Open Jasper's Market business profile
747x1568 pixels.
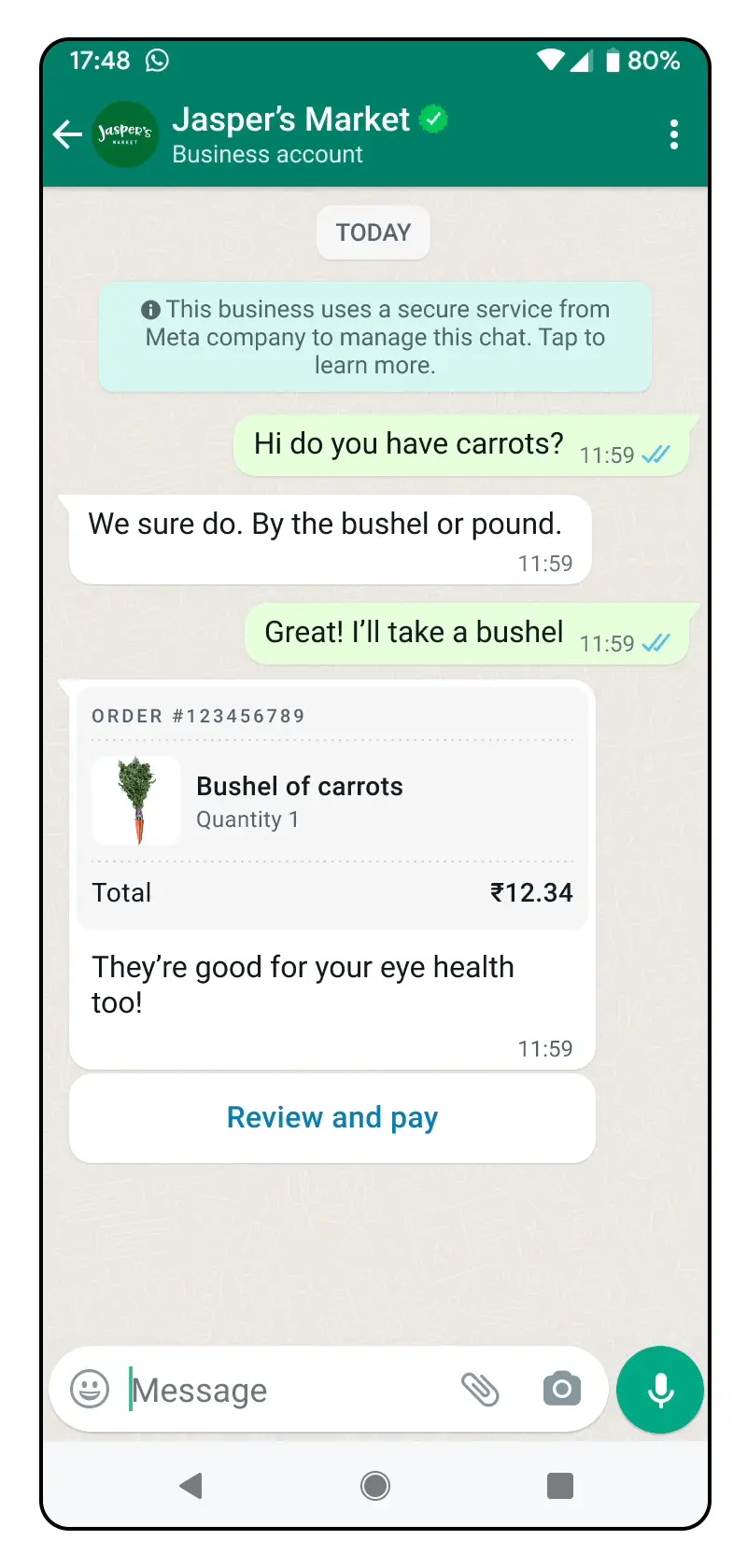289,135
